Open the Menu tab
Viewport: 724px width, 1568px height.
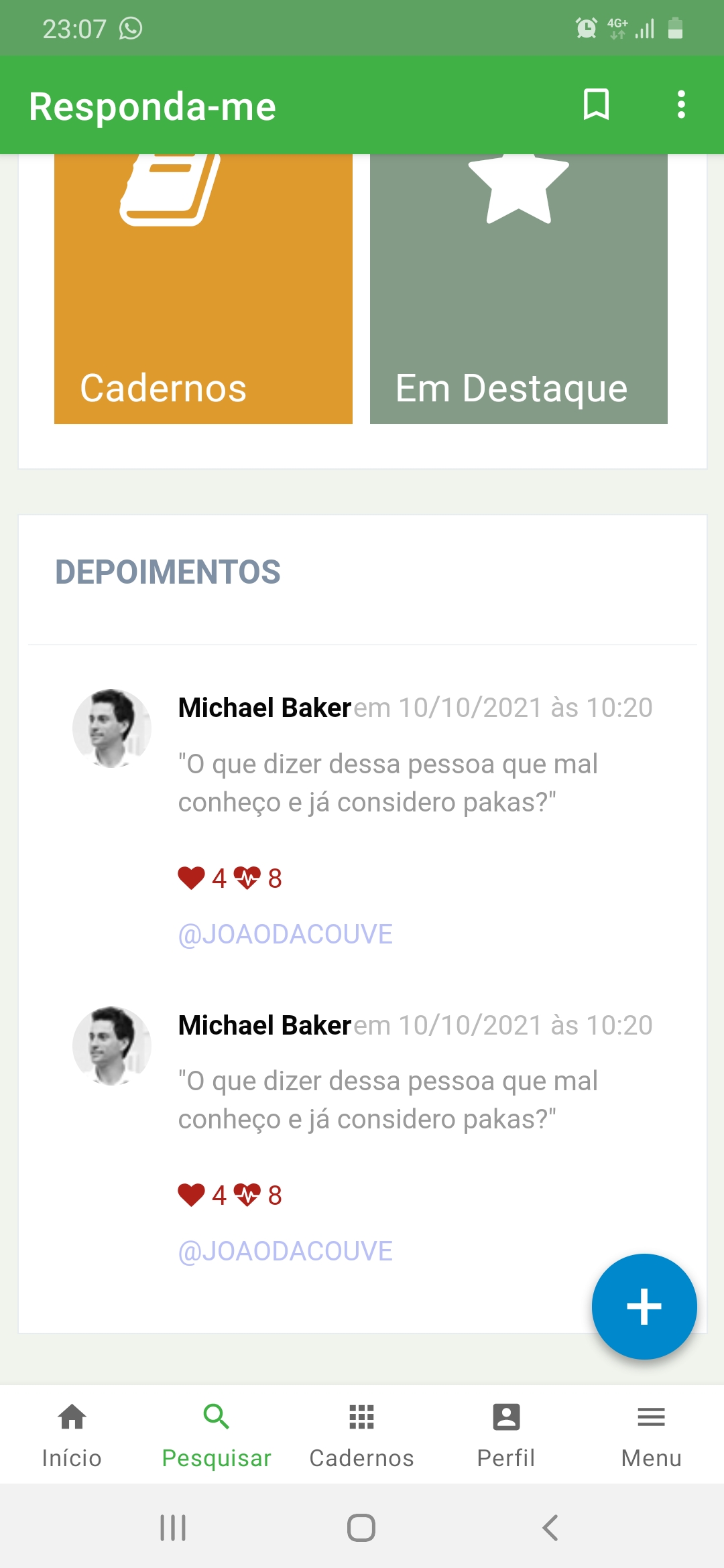point(651,1435)
